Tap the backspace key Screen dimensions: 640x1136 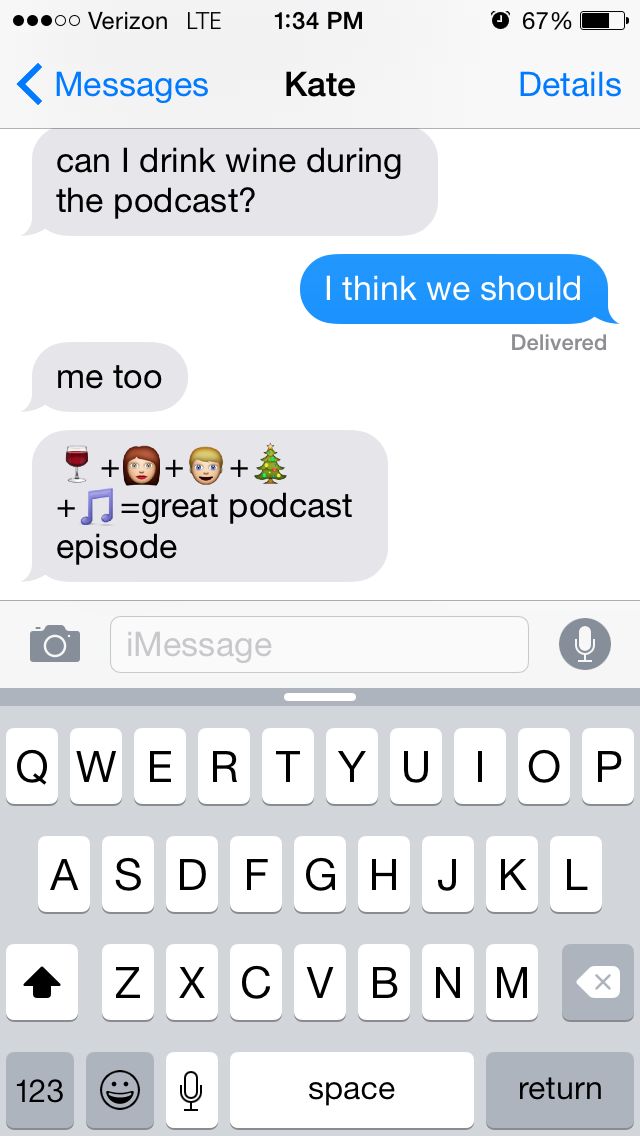click(x=598, y=984)
